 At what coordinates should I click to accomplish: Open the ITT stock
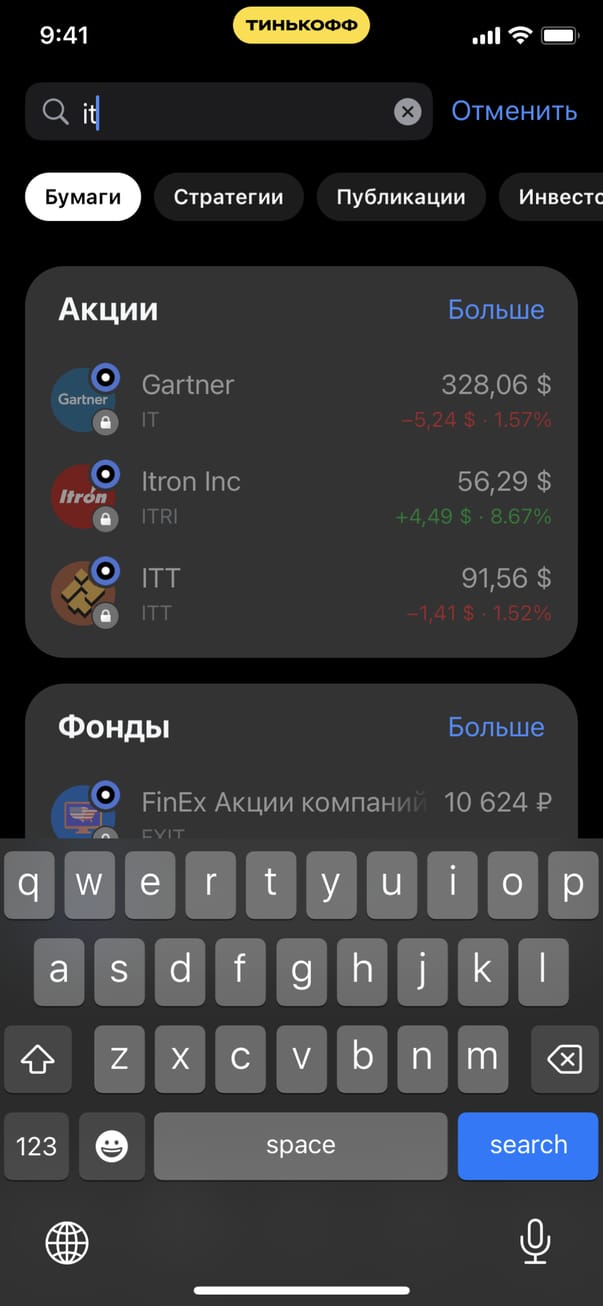pos(300,593)
